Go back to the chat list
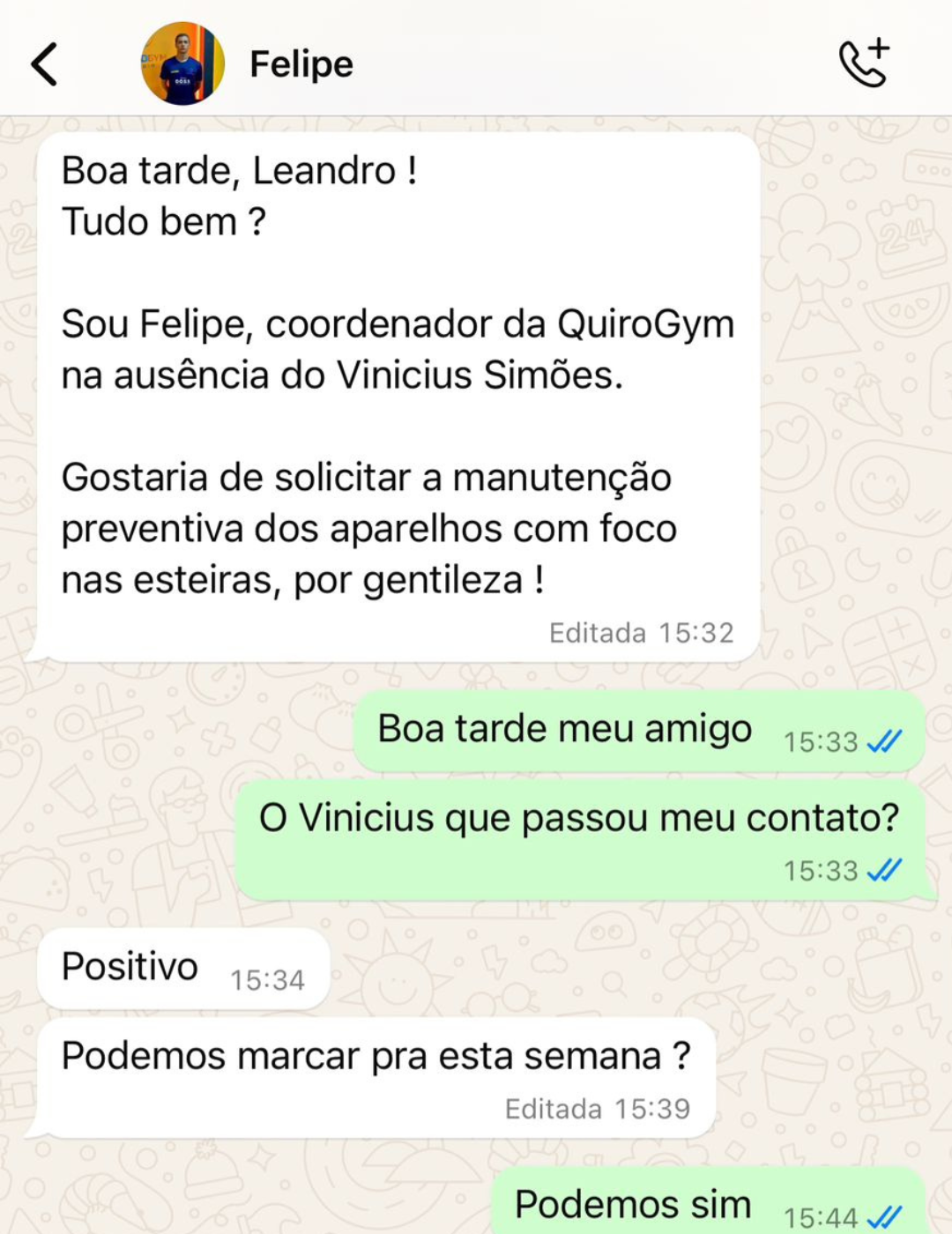 click(44, 64)
